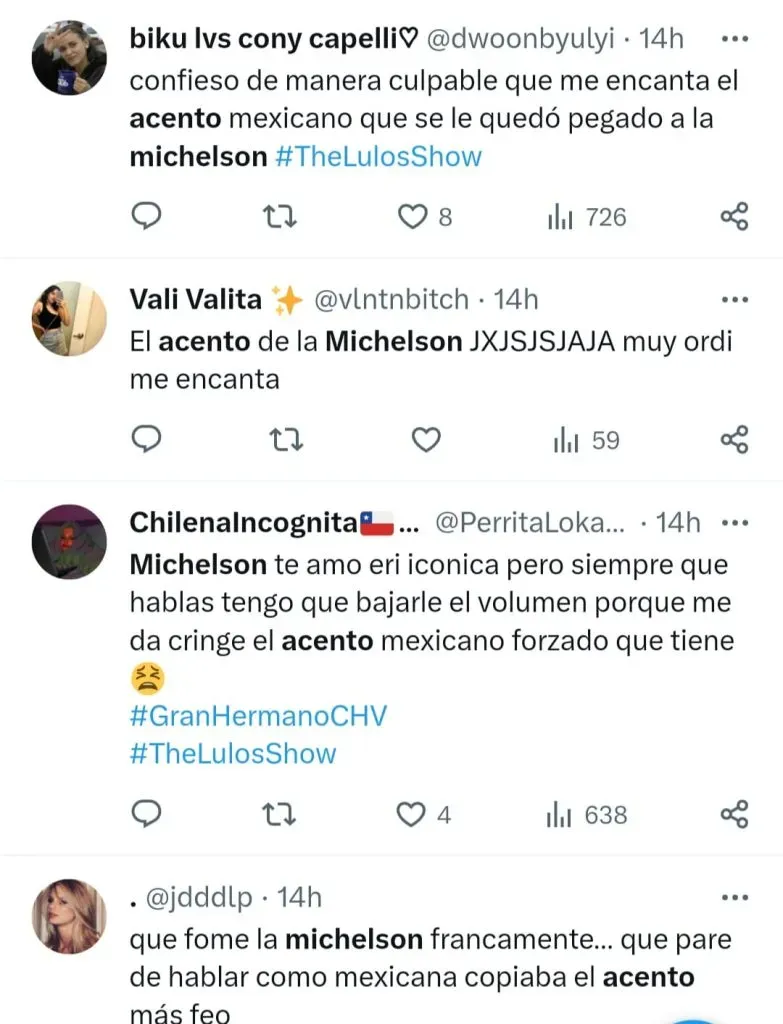Open the #TheLulosShow hashtag in biku's tweet

(378, 157)
